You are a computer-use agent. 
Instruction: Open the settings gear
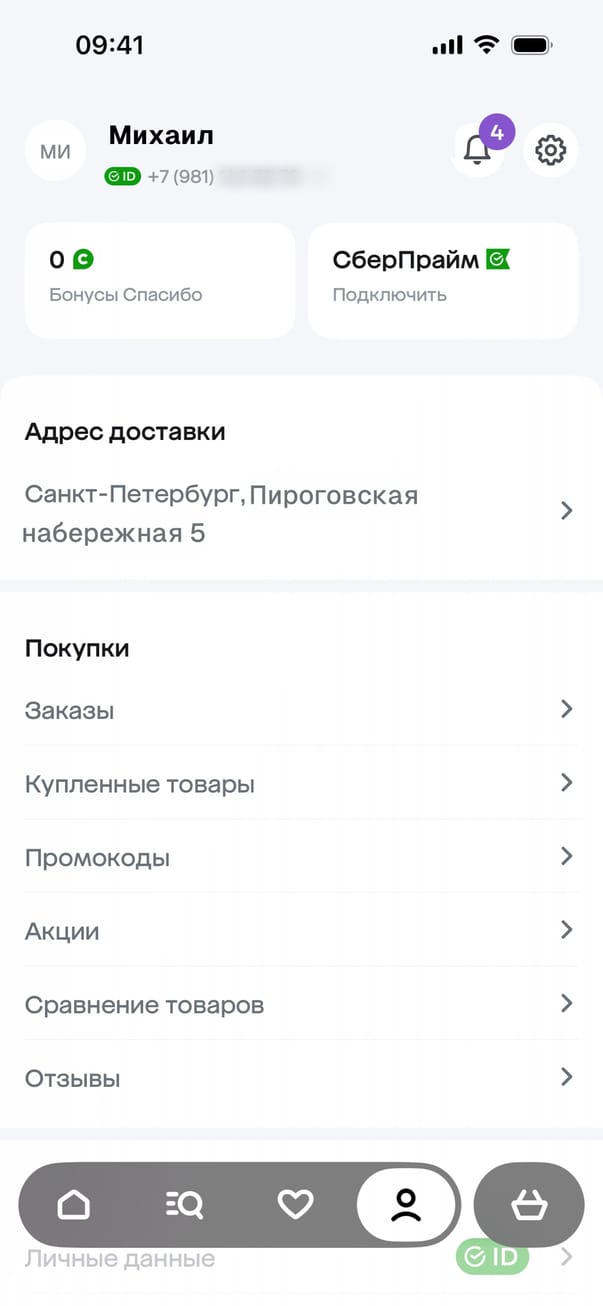tap(550, 151)
